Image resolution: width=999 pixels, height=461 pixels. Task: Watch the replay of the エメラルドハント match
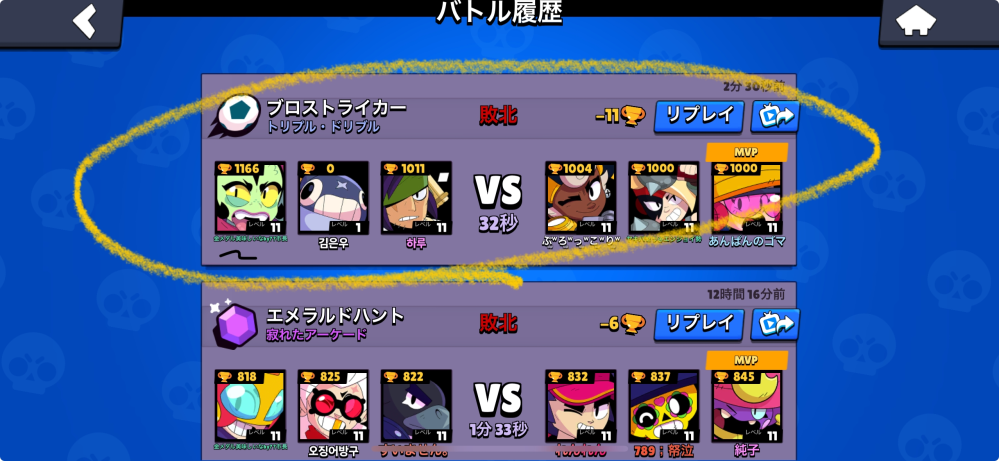click(x=699, y=324)
